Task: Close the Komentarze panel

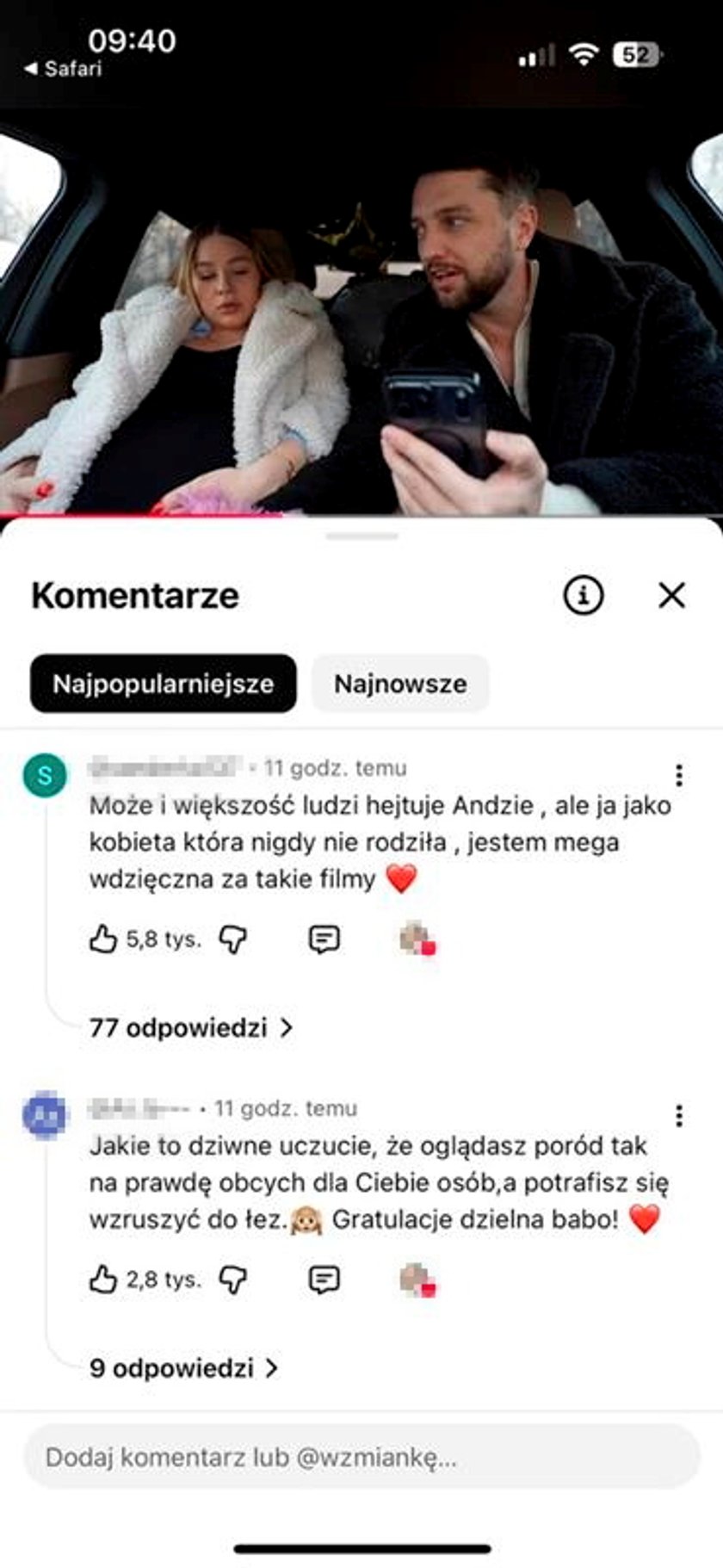Action: tap(671, 595)
